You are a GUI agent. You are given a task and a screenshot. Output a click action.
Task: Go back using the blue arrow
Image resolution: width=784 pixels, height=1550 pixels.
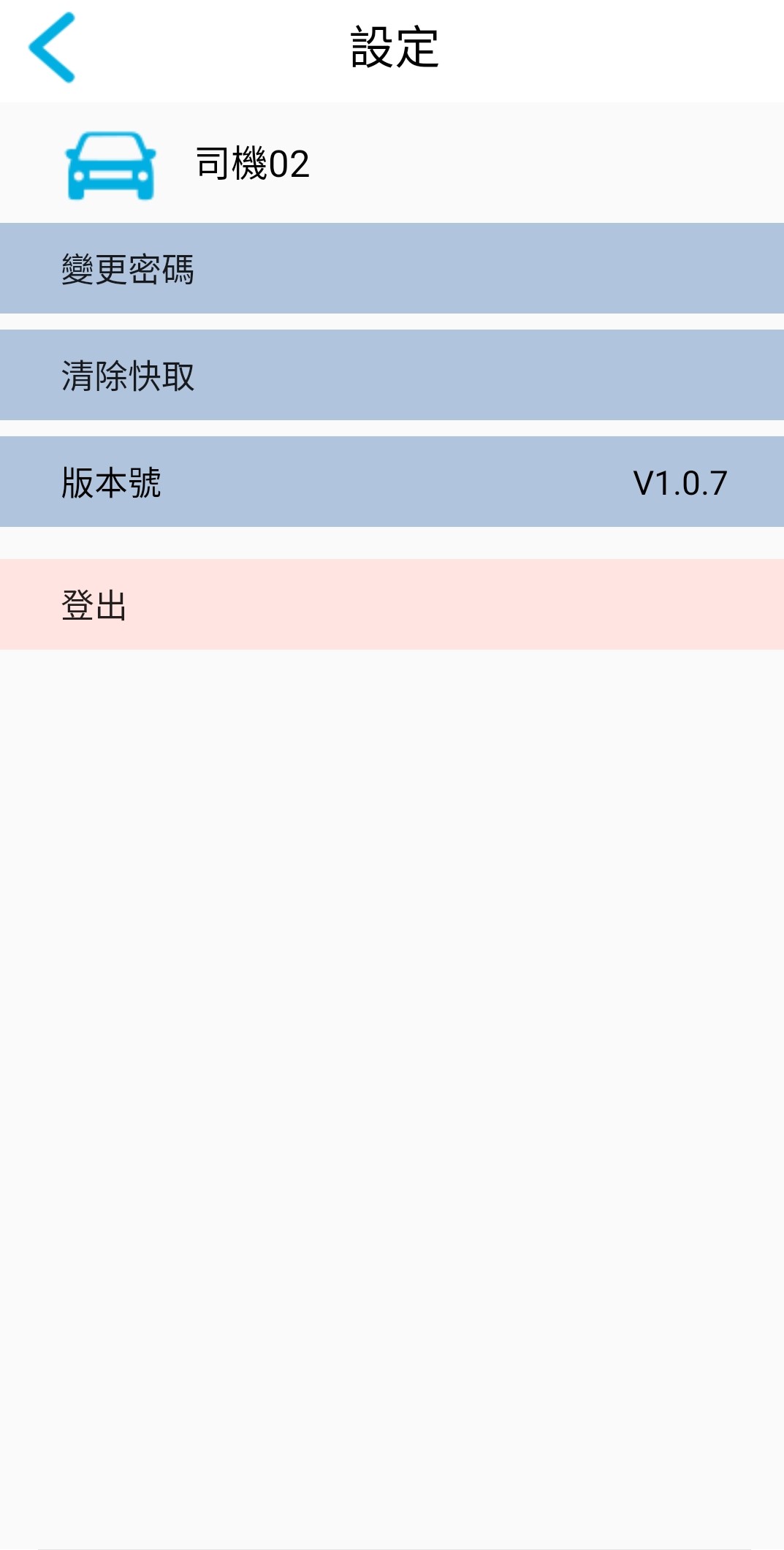pyautogui.click(x=52, y=48)
